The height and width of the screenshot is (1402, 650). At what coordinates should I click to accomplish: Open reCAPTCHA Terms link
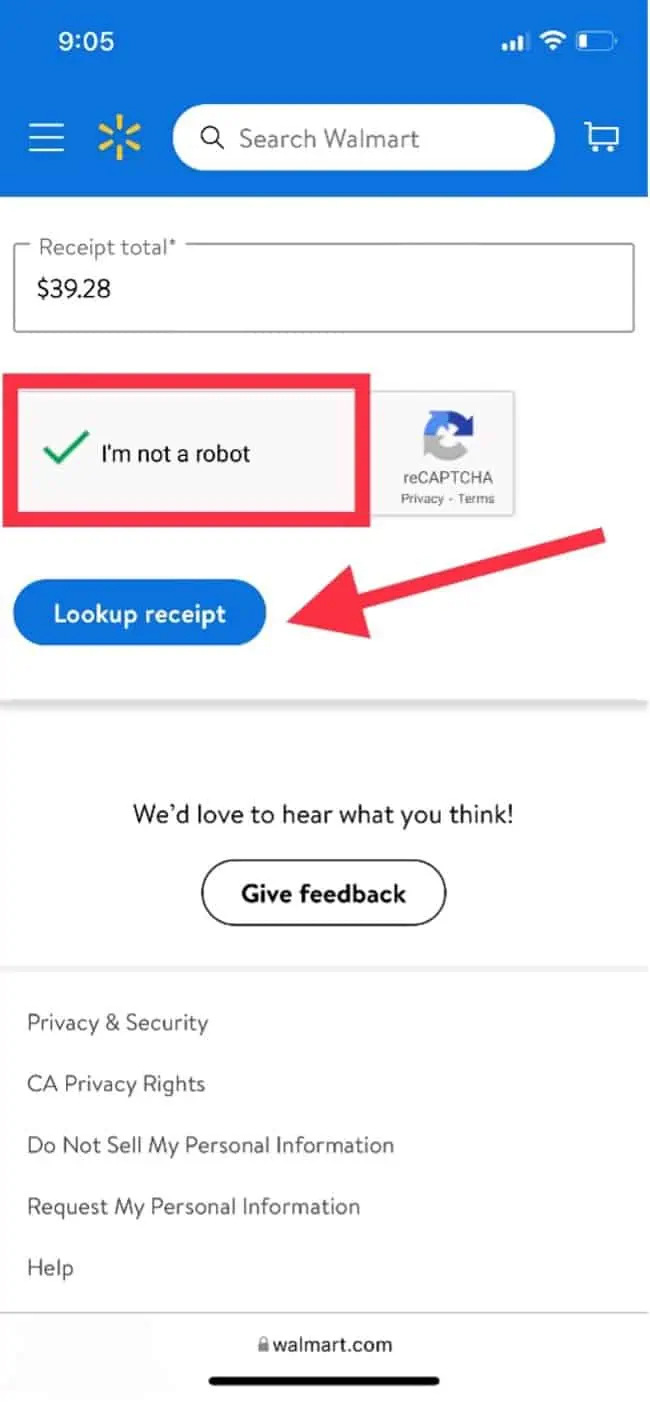click(476, 499)
